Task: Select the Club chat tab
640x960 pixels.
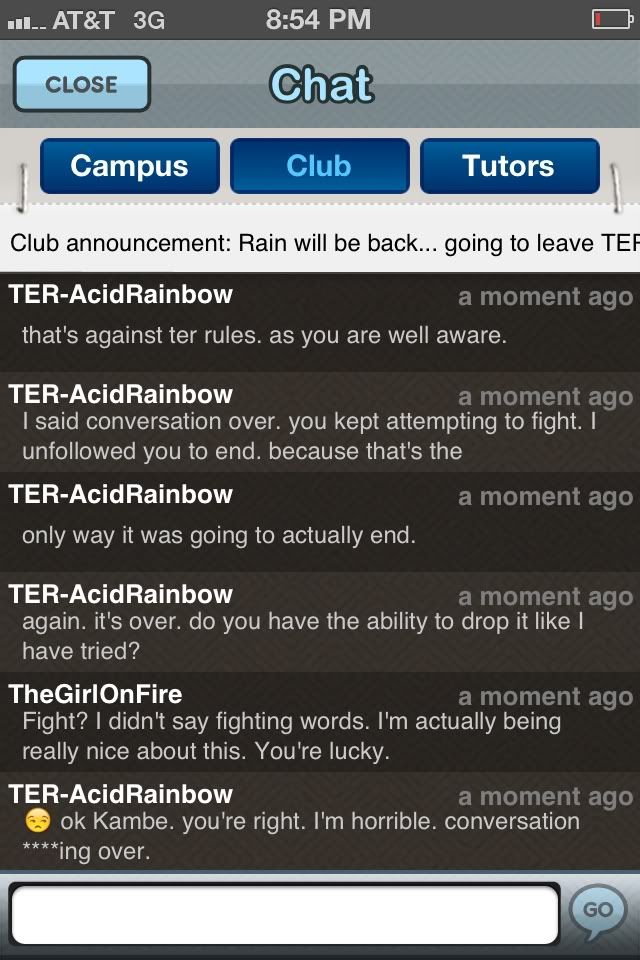Action: [x=319, y=166]
